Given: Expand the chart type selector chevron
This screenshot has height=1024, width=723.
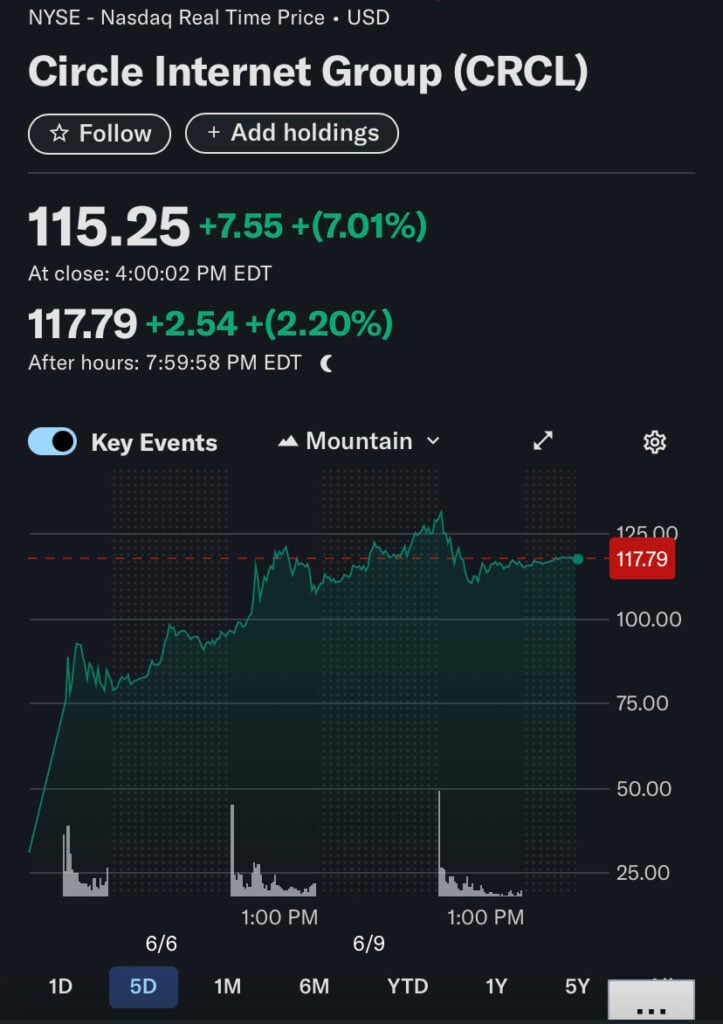Looking at the screenshot, I should (x=432, y=440).
